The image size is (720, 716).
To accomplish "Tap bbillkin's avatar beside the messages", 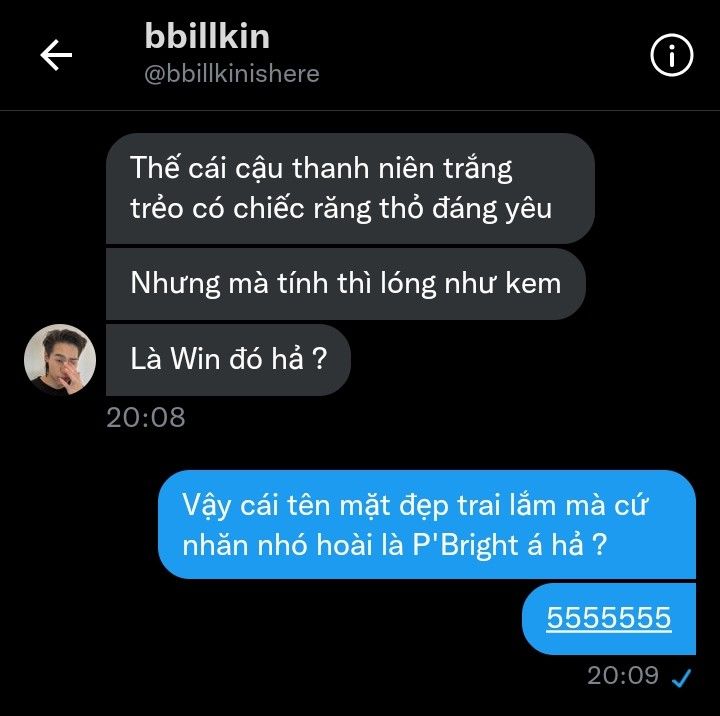I will 60,360.
